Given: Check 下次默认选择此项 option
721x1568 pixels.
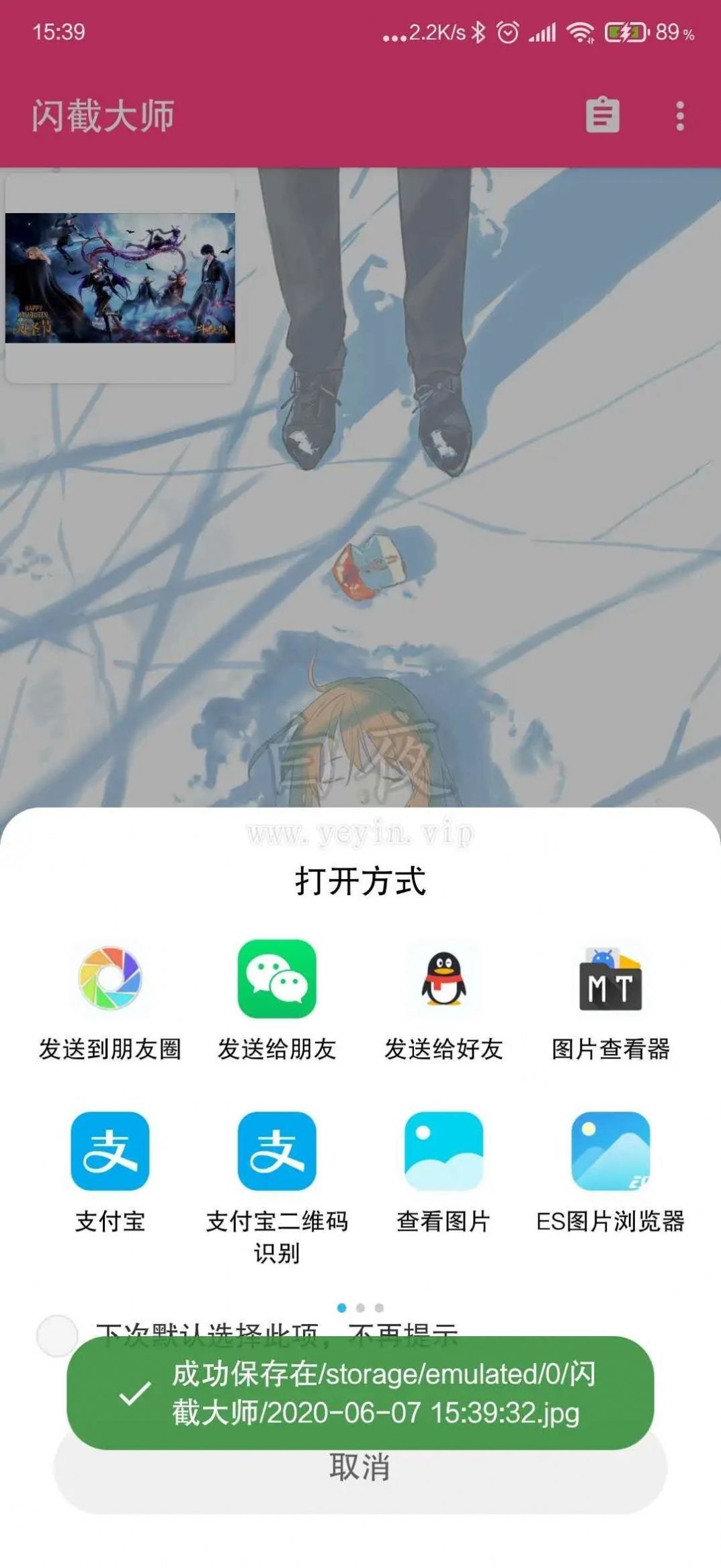Looking at the screenshot, I should (x=57, y=1335).
